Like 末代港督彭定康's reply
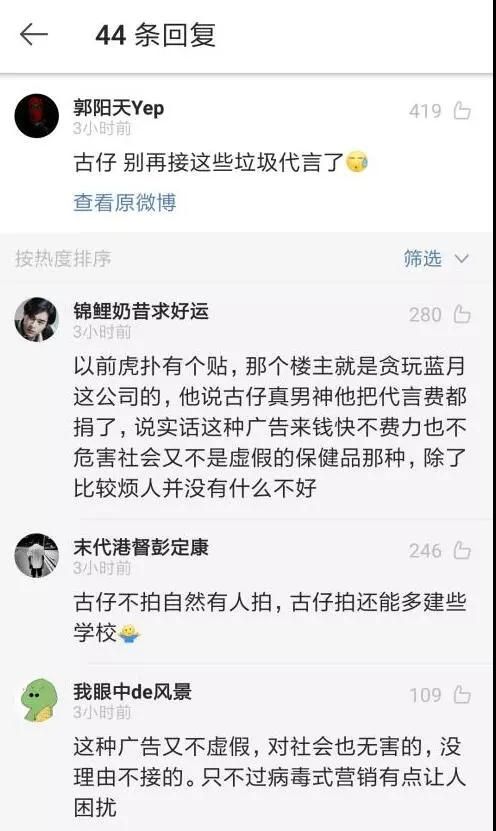This screenshot has width=496, height=831. tap(462, 550)
